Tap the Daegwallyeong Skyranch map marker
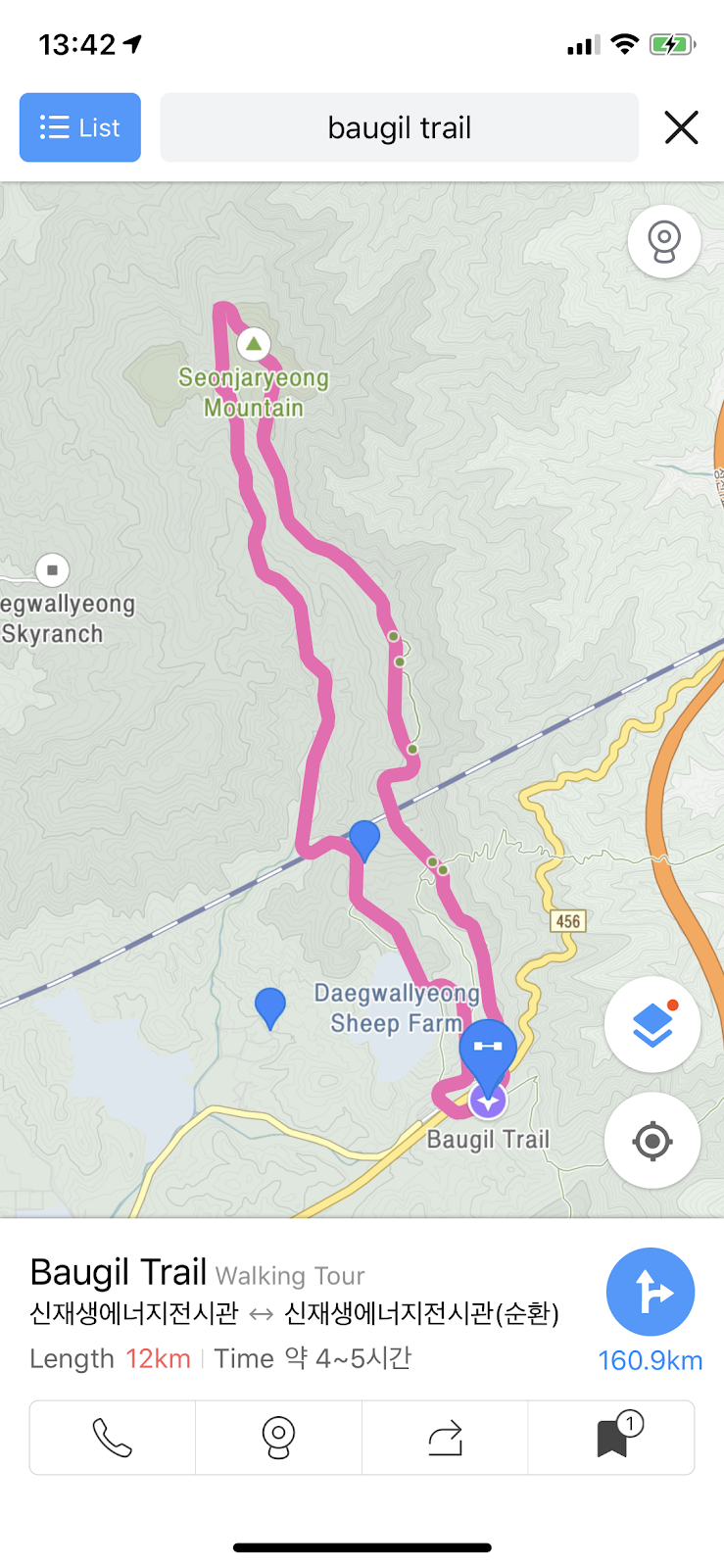 point(53,569)
